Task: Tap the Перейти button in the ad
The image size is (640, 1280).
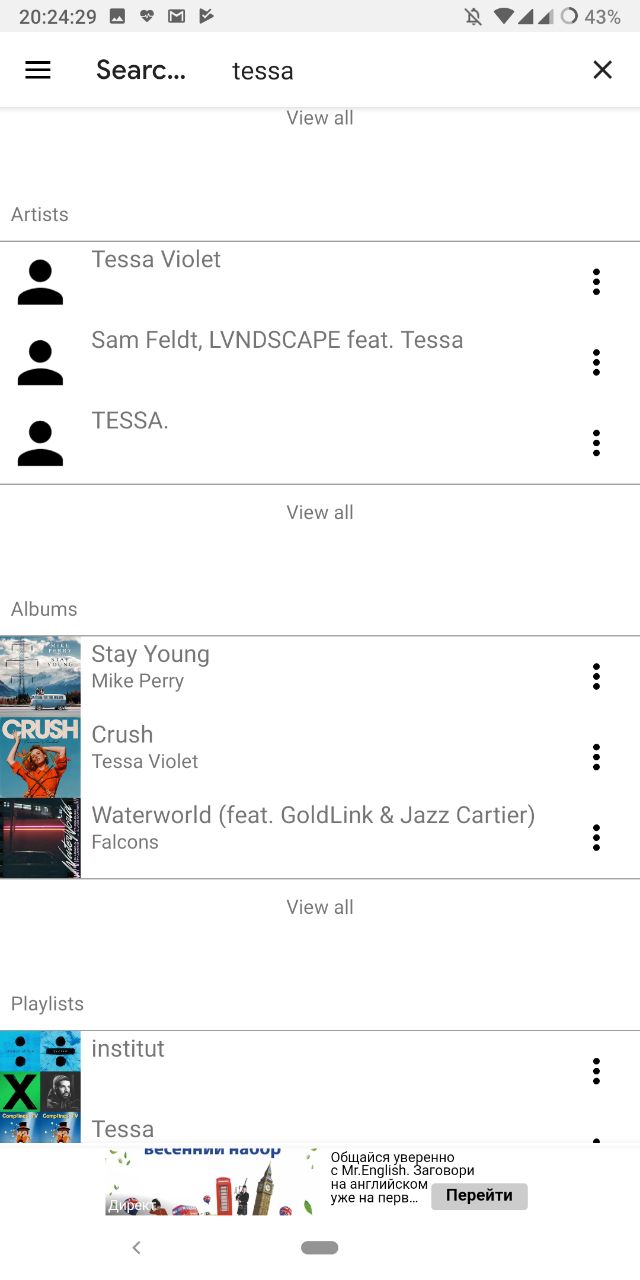Action: coord(479,1196)
